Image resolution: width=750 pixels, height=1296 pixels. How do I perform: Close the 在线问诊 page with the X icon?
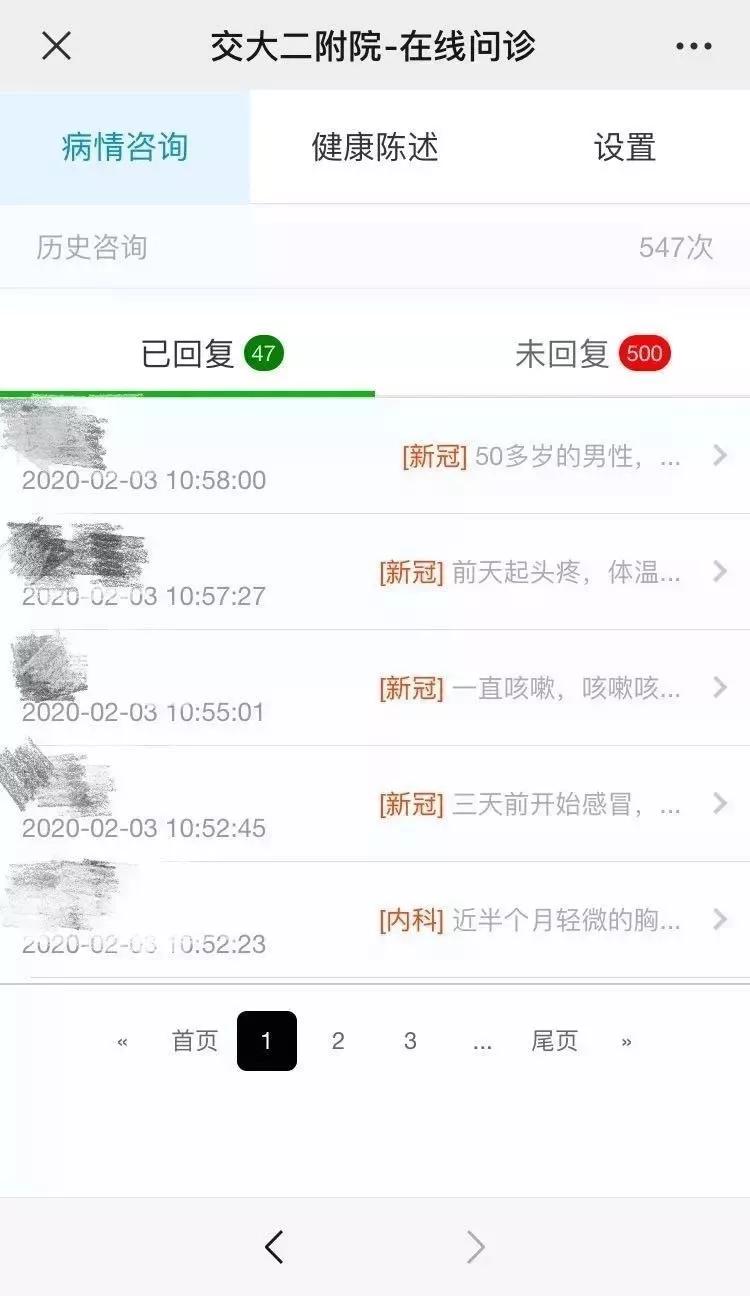pos(57,44)
